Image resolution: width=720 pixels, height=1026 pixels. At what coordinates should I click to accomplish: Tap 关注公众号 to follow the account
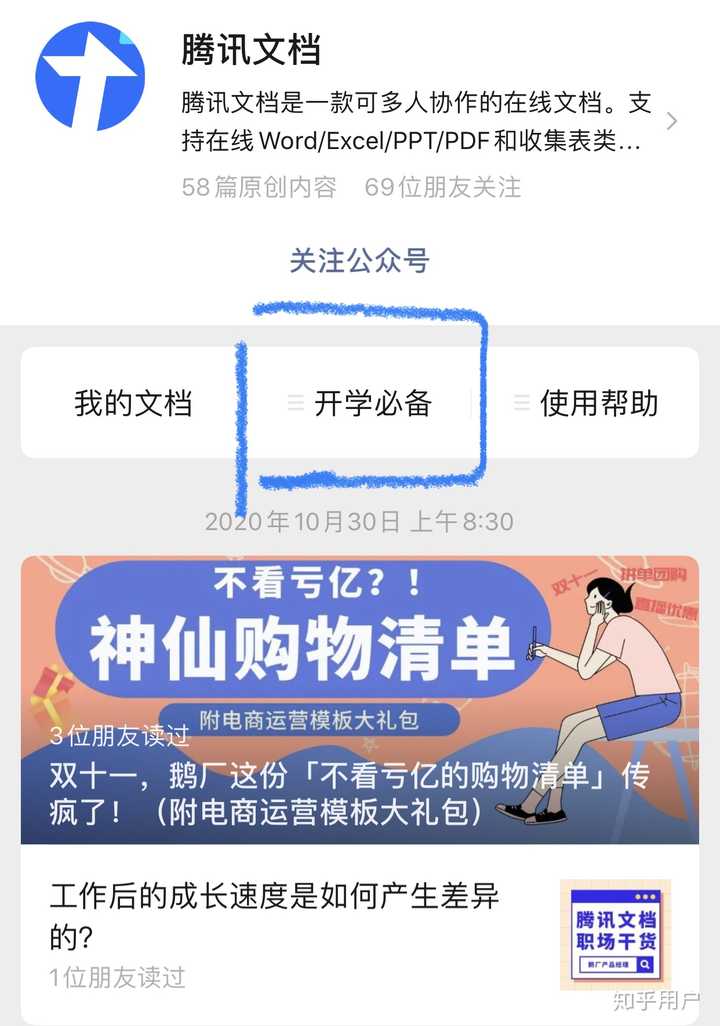(359, 261)
